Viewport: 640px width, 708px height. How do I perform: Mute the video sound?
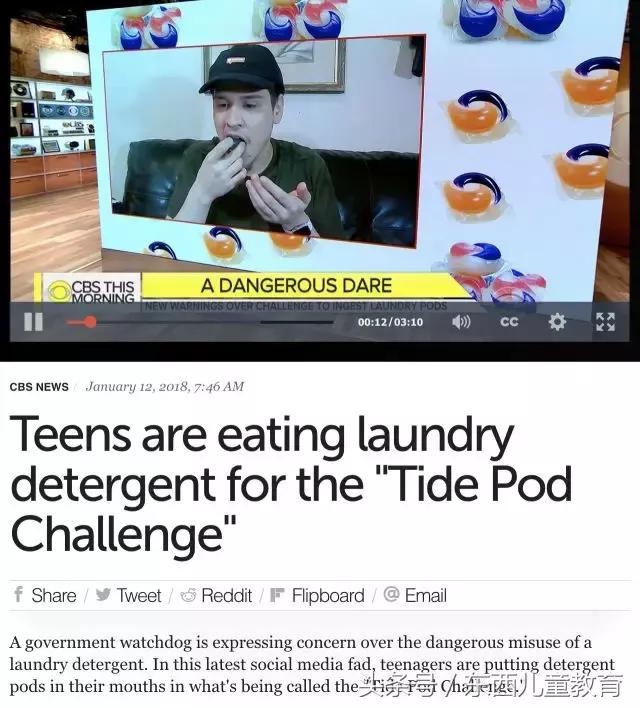click(461, 322)
